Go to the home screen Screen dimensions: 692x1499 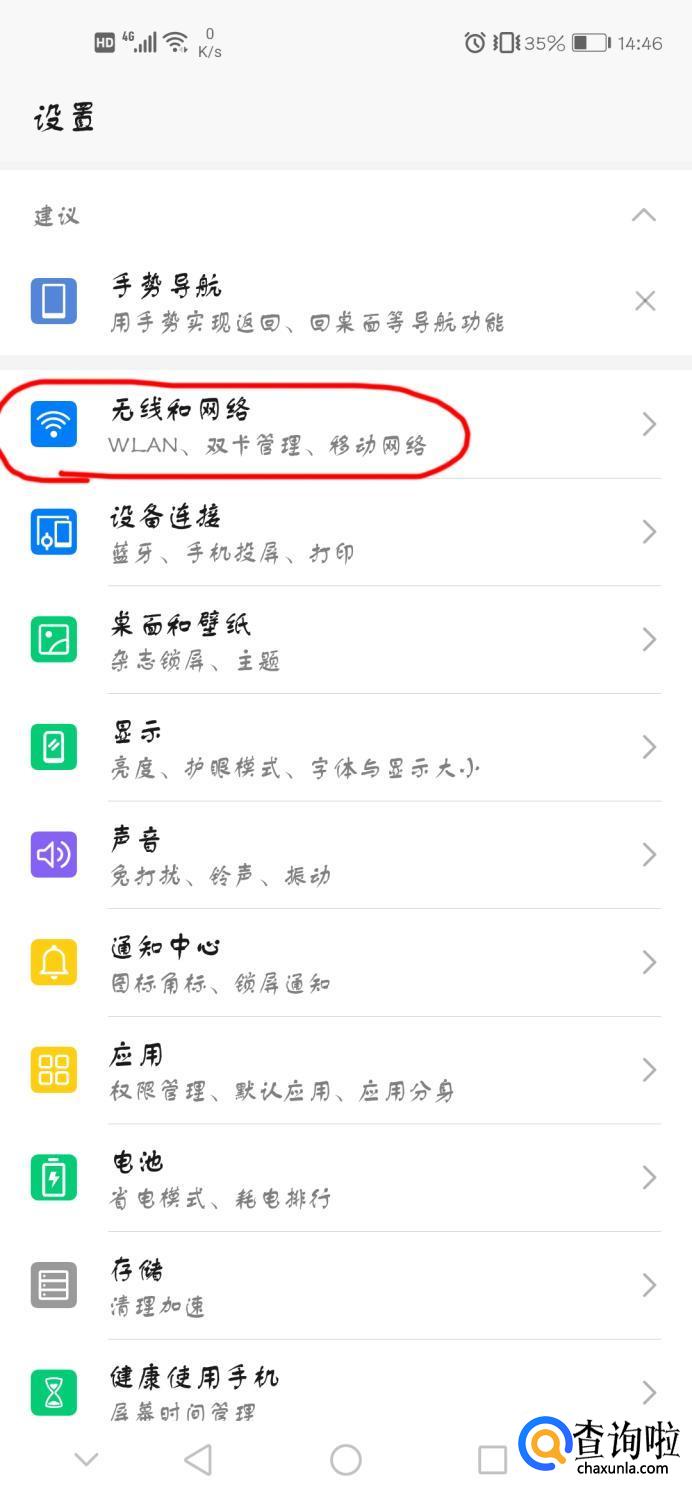345,1460
